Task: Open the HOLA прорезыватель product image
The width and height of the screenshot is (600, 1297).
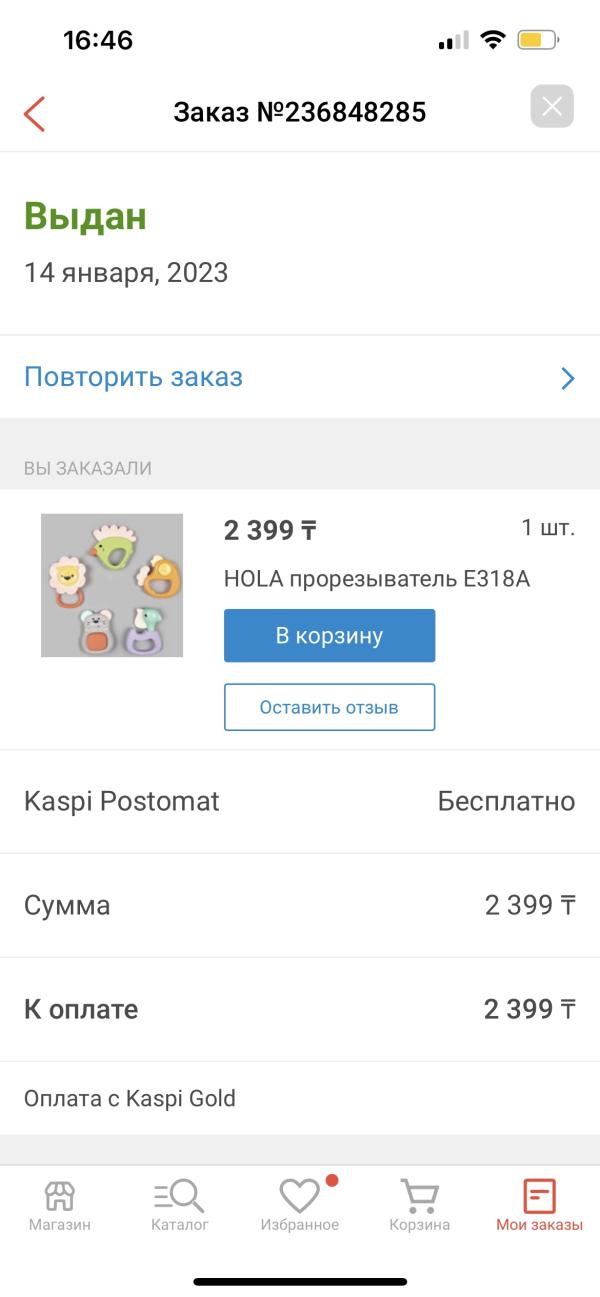Action: click(x=112, y=585)
